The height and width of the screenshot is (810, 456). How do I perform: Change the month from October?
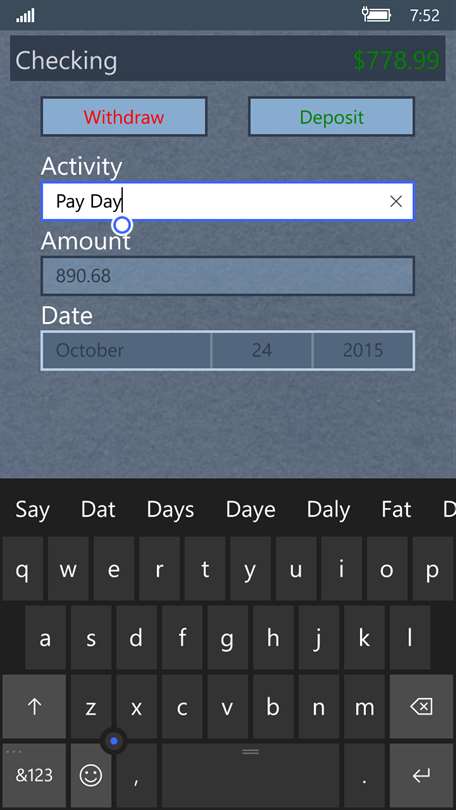pos(127,350)
